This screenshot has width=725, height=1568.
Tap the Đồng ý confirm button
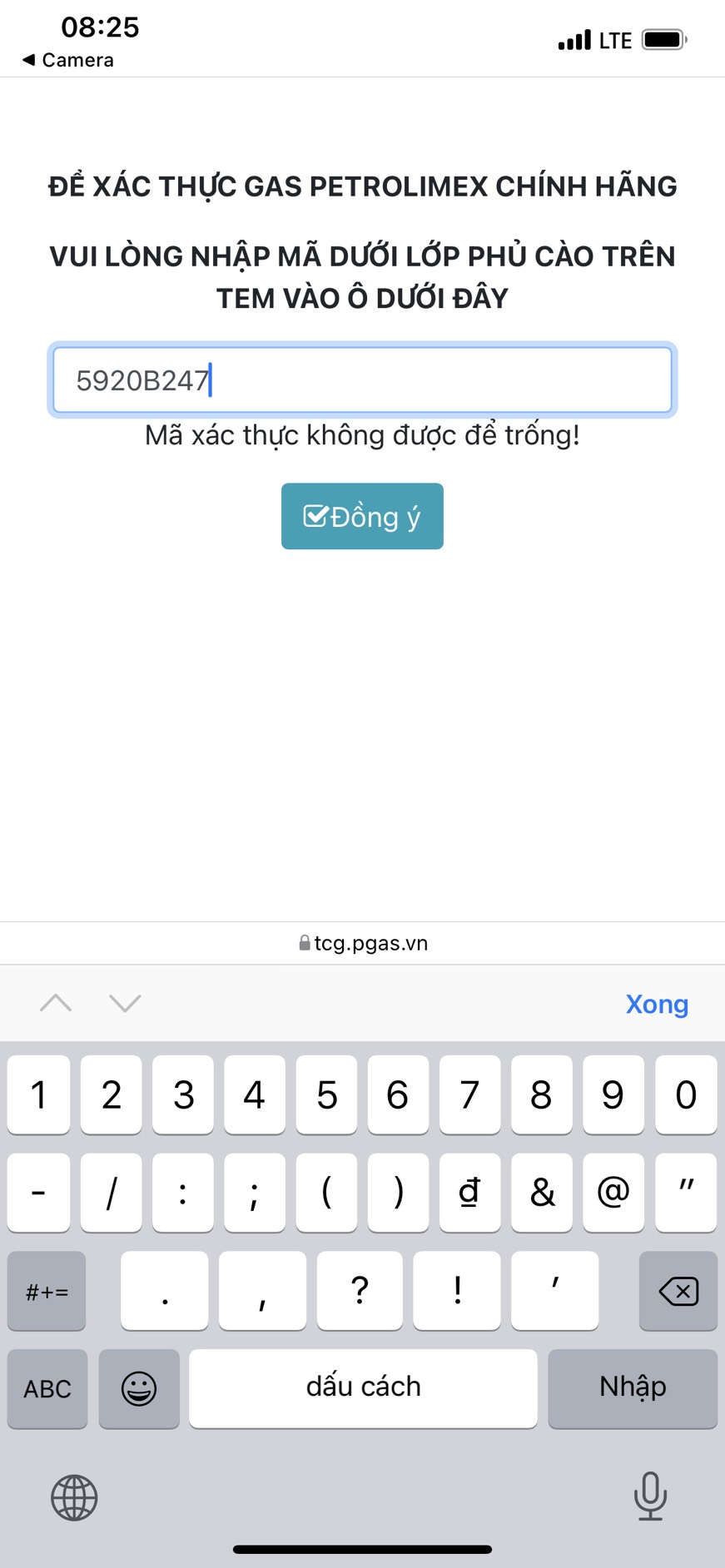click(x=362, y=516)
